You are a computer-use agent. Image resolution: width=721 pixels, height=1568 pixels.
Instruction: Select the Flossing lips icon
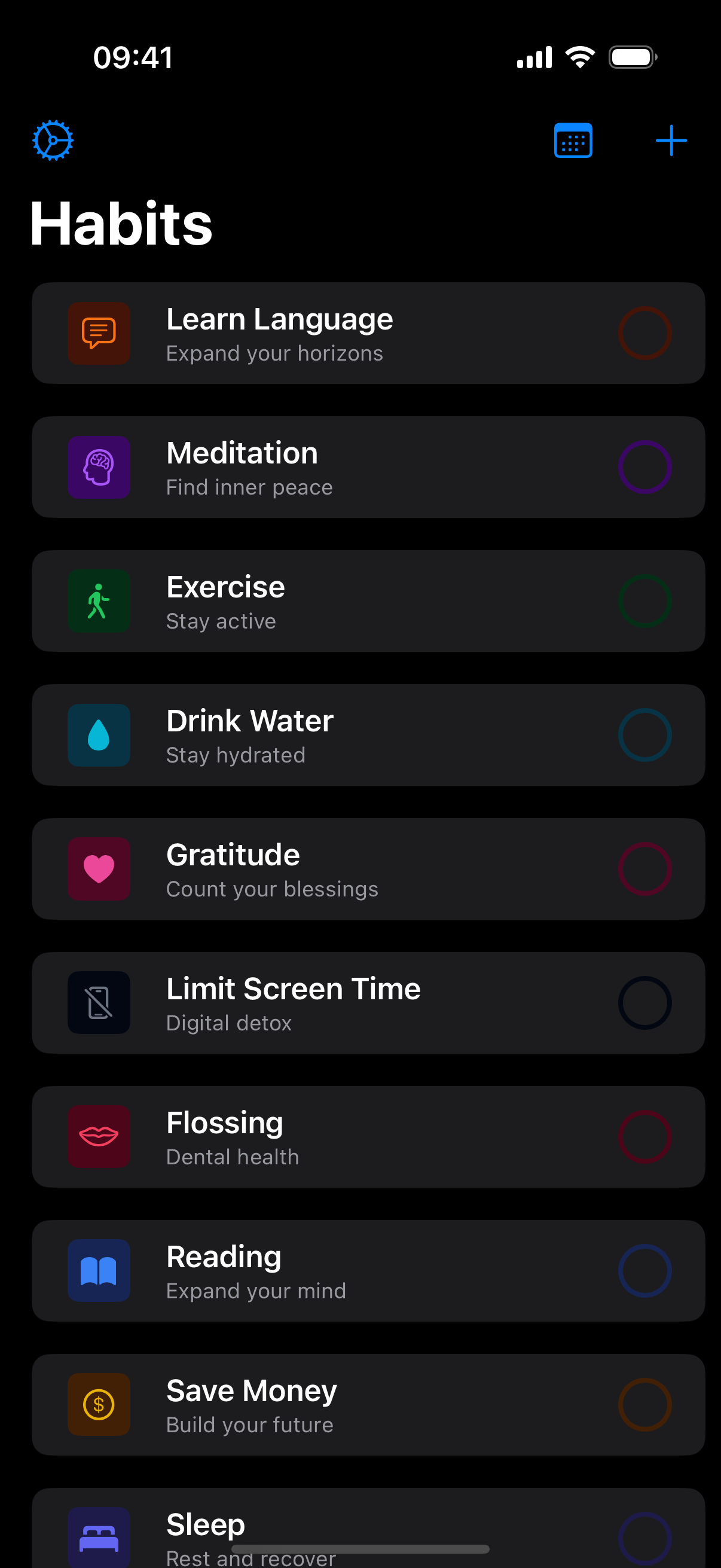99,1137
